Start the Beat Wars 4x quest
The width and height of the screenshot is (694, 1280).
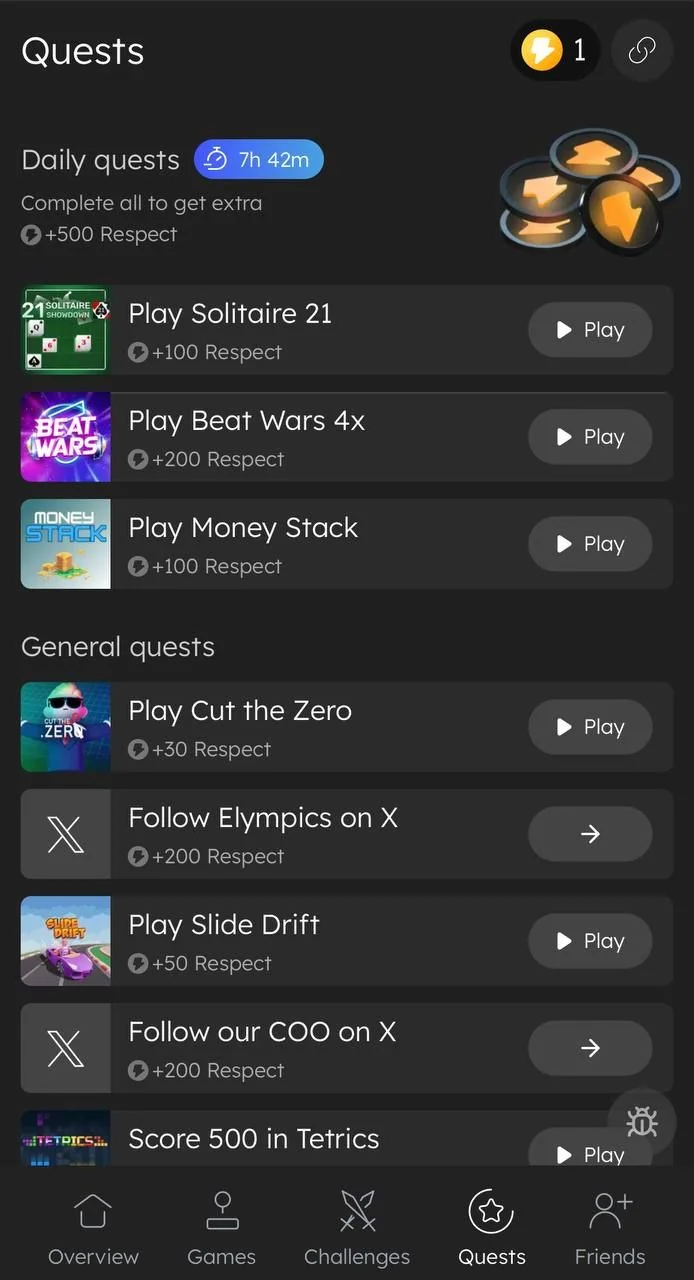[590, 437]
